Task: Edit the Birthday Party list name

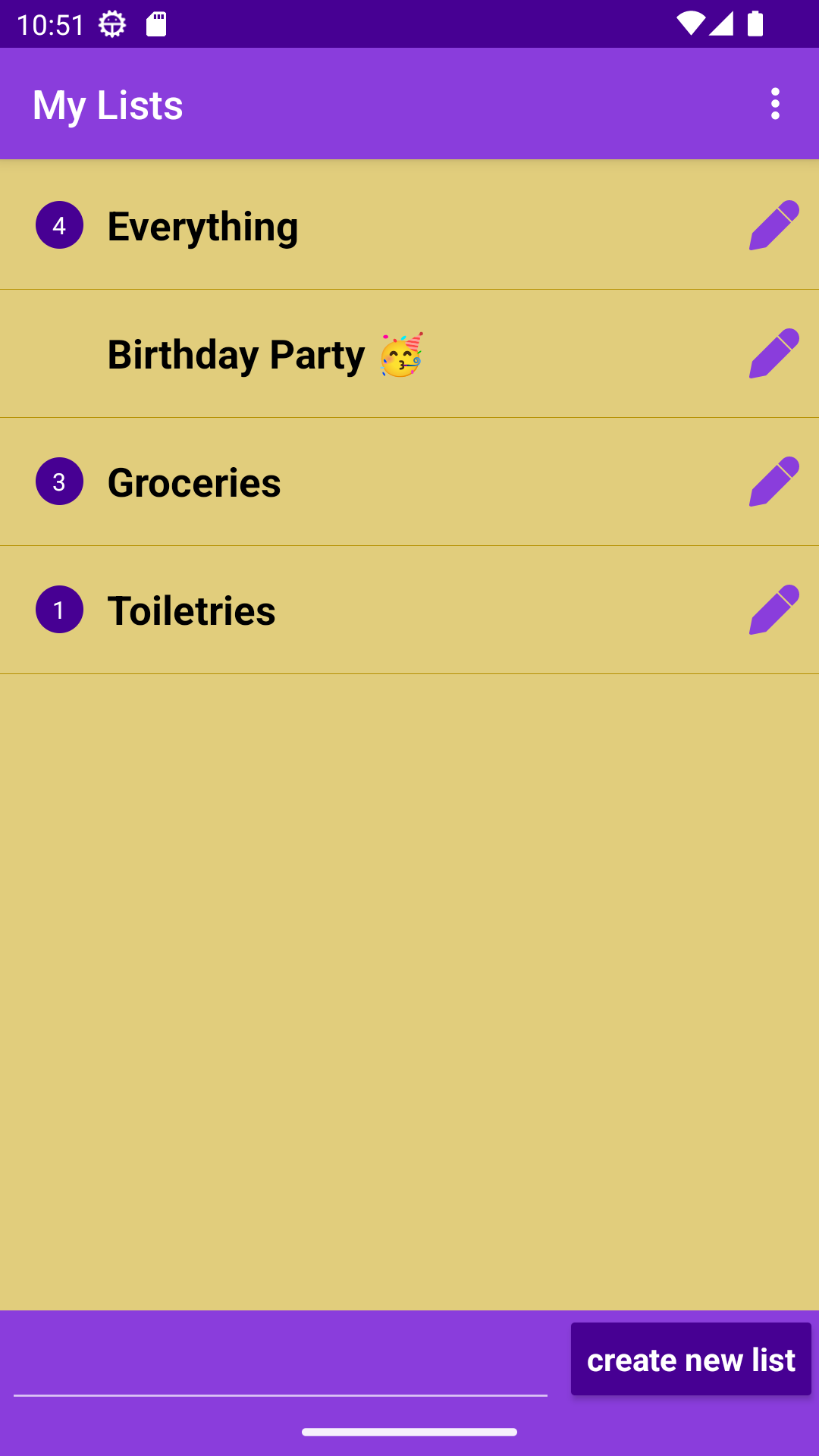Action: point(773,353)
